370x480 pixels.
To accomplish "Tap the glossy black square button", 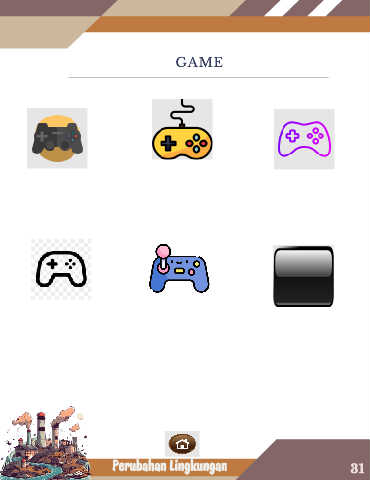I will tap(303, 276).
